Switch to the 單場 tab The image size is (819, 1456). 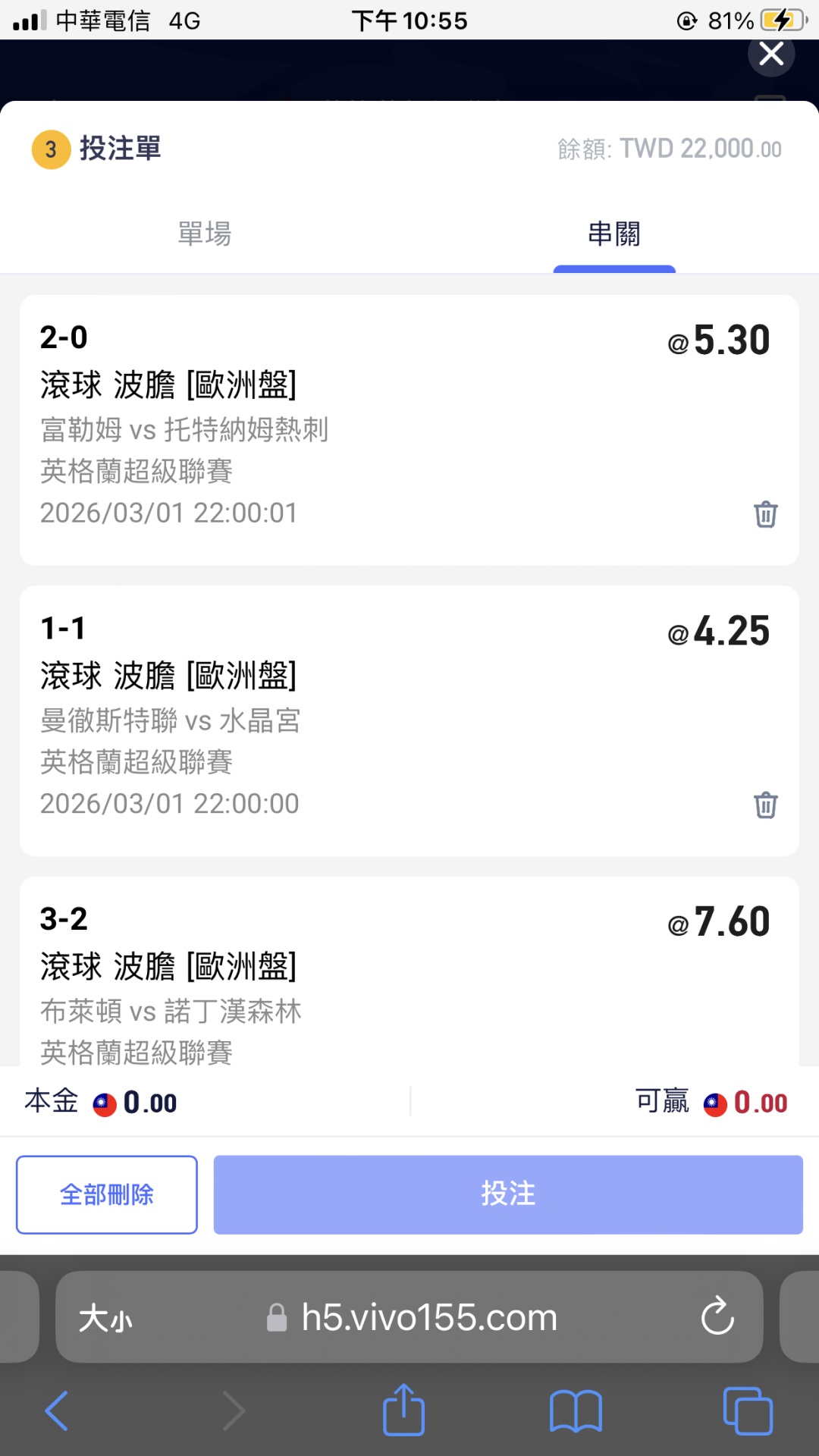click(x=205, y=234)
